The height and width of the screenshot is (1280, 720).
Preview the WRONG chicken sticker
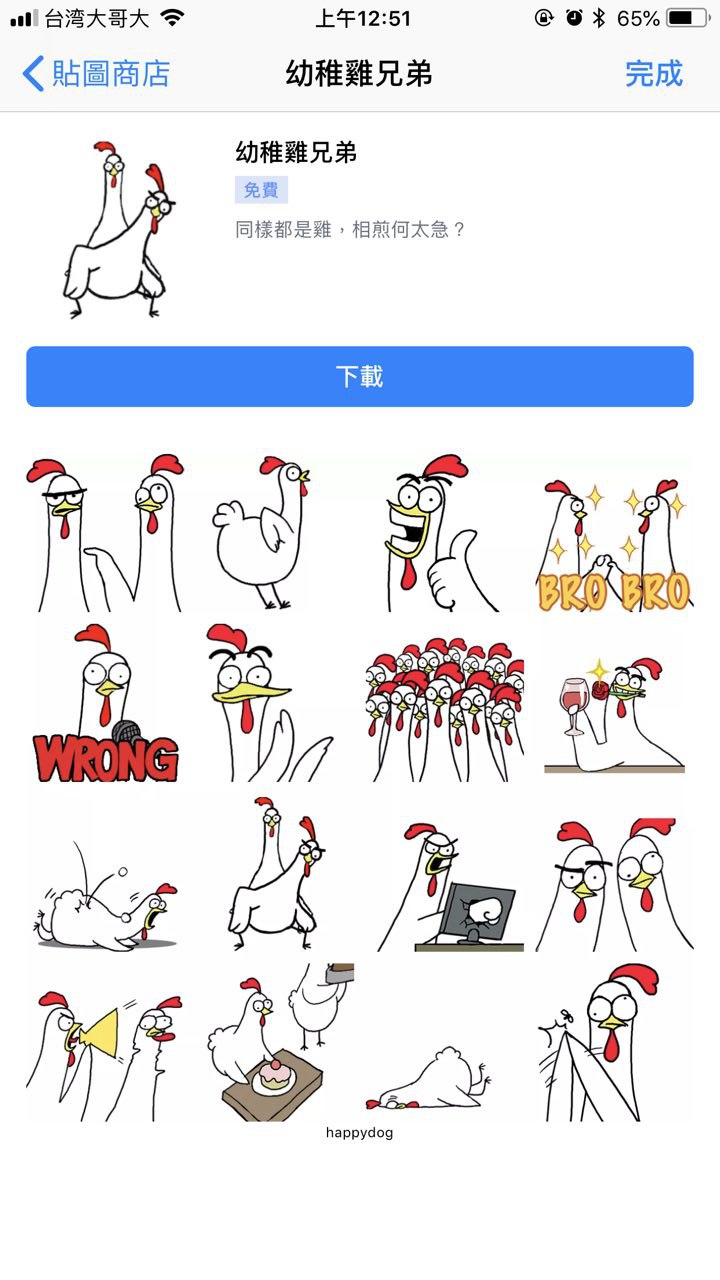[105, 705]
